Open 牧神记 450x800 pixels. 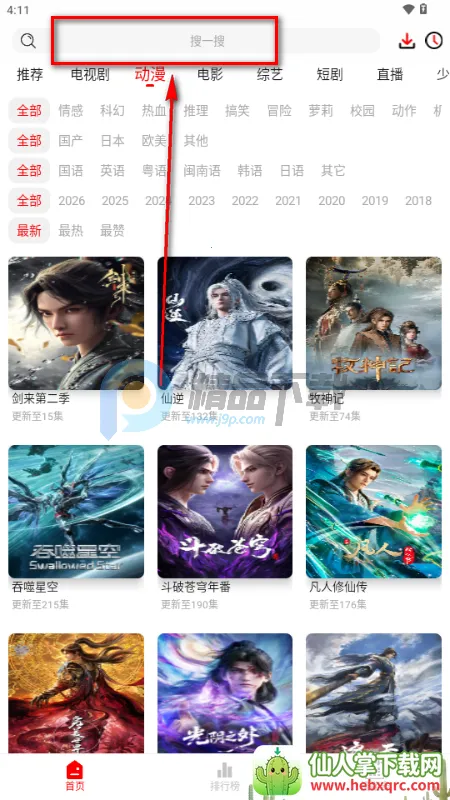[374, 339]
